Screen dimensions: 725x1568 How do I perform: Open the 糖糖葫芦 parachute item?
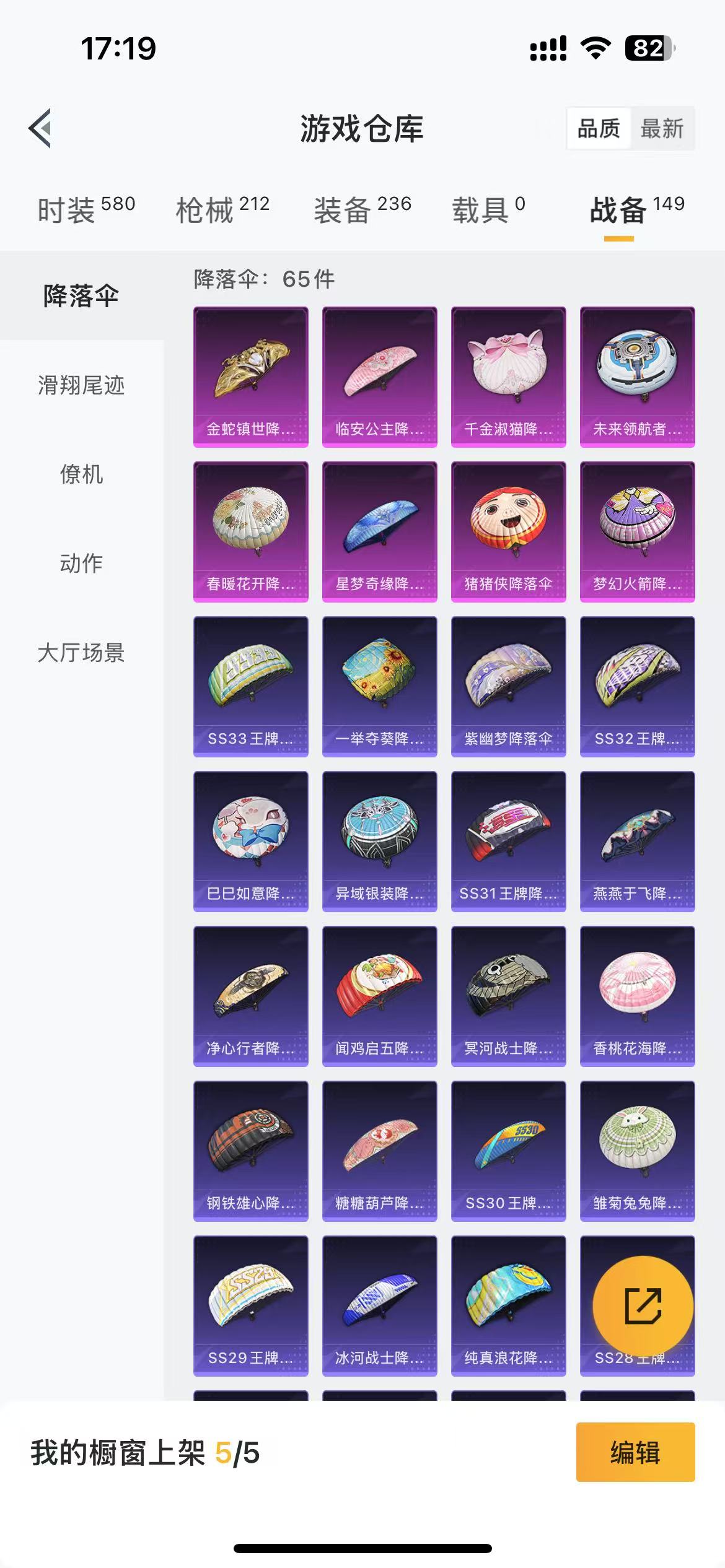tap(380, 1151)
